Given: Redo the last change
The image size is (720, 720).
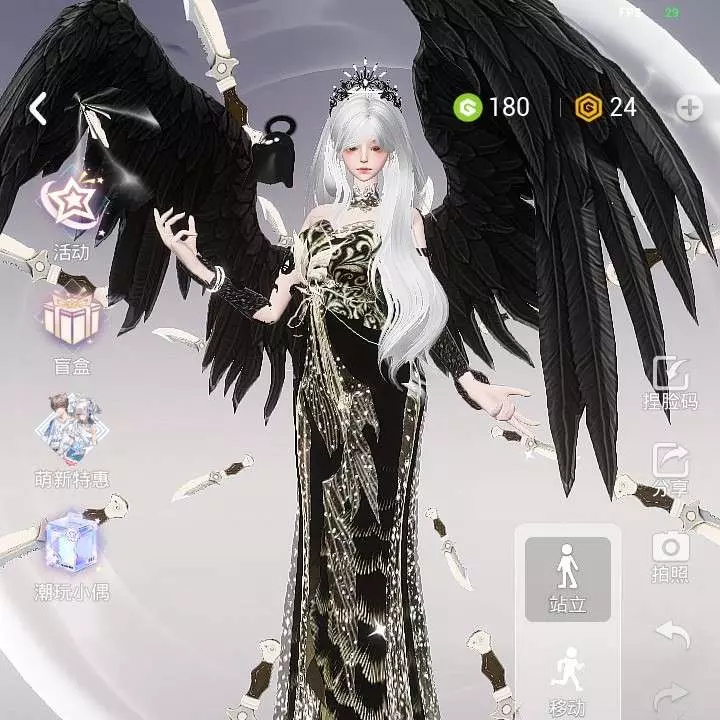Looking at the screenshot, I should click(671, 693).
